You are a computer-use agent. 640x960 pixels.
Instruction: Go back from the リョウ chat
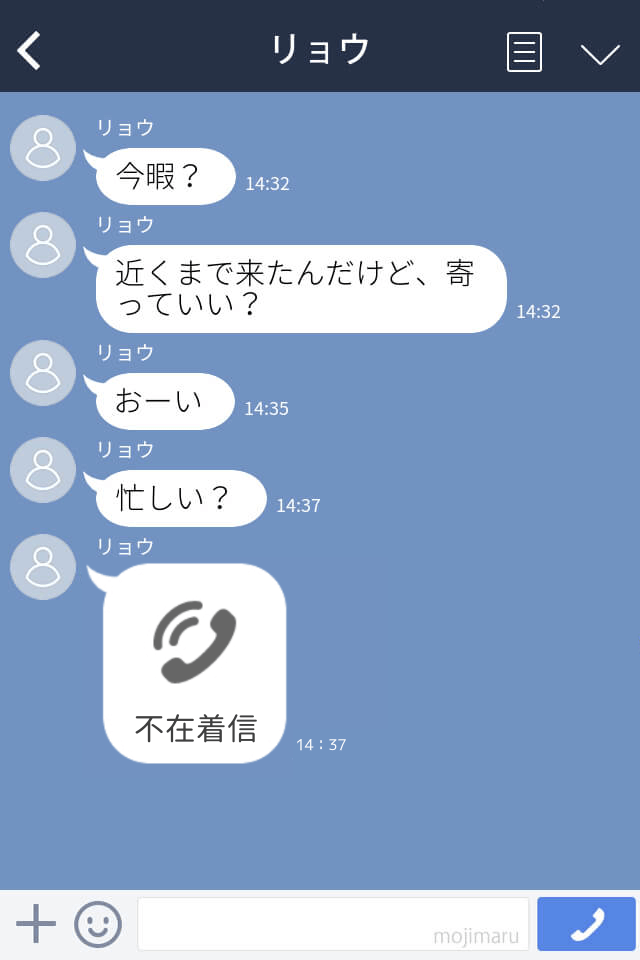[30, 50]
